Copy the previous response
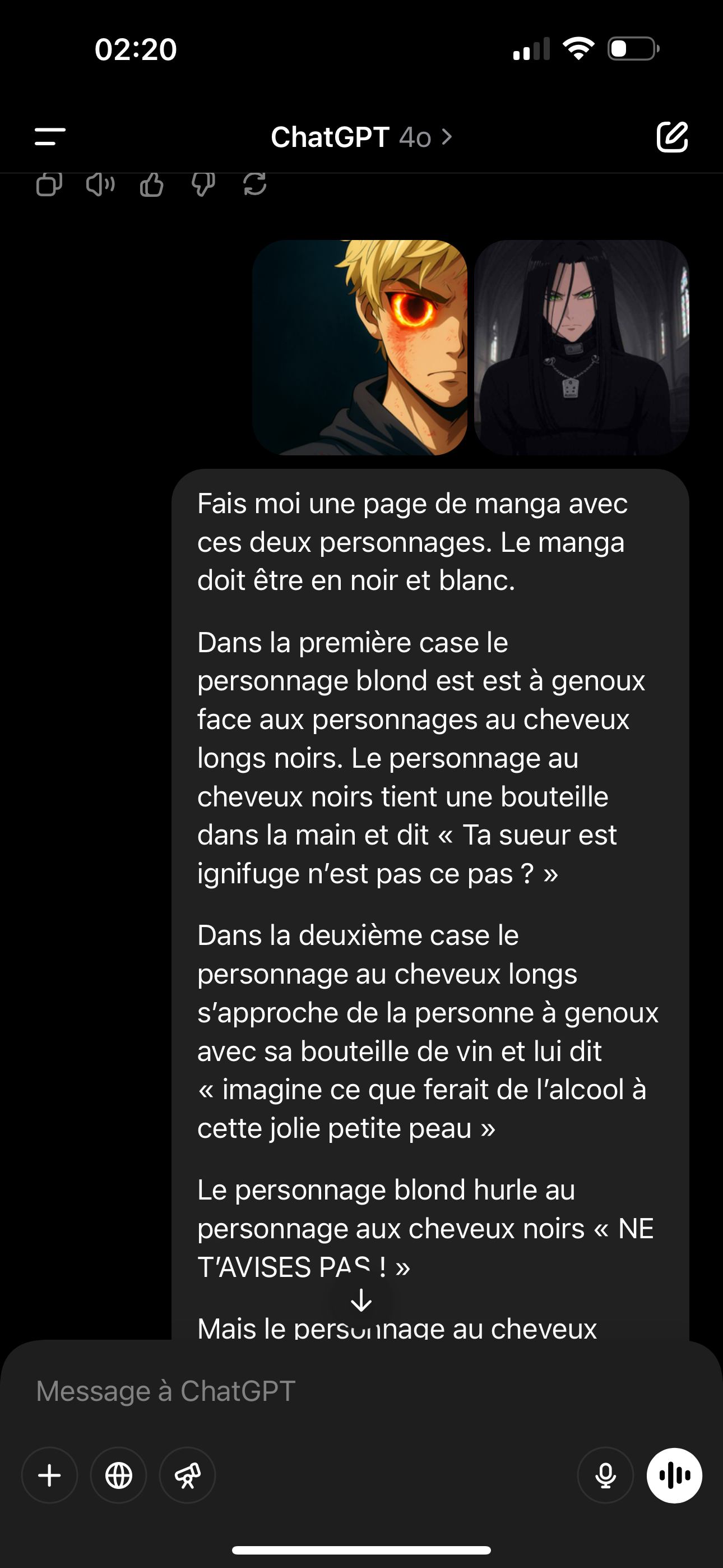Viewport: 723px width, 1568px height. coord(49,184)
